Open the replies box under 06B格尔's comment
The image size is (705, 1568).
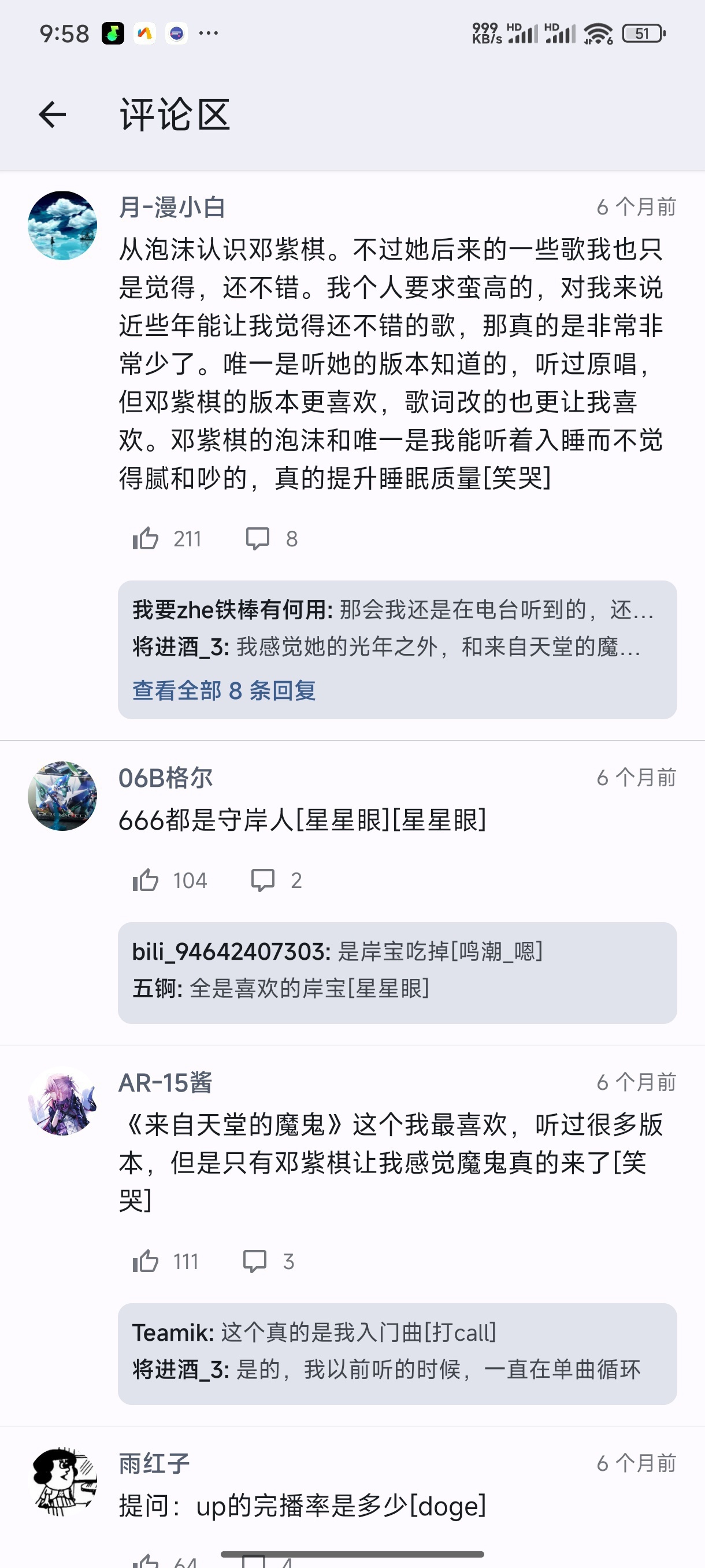click(396, 971)
